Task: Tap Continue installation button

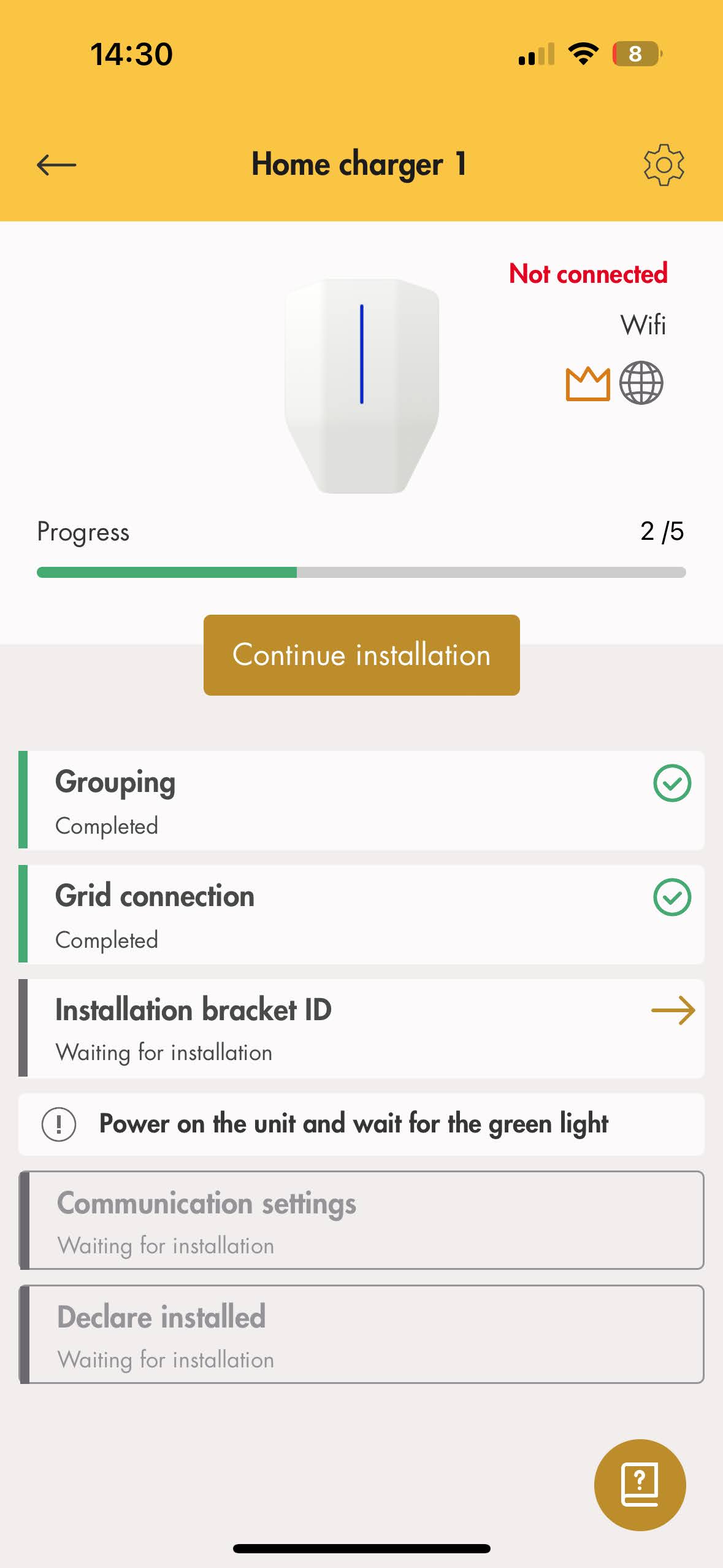Action: [x=361, y=655]
